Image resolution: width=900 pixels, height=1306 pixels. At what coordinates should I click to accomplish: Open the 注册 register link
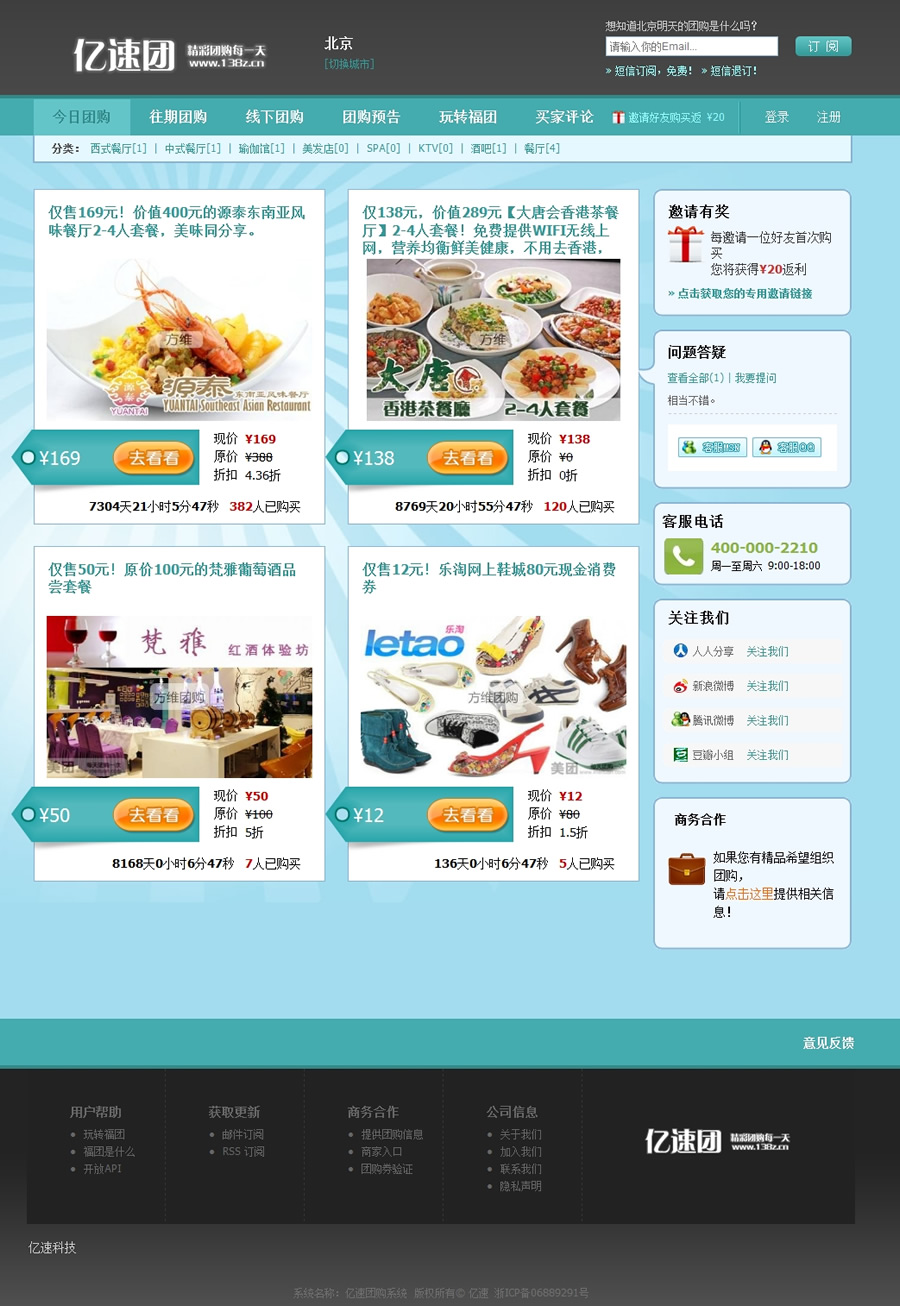828,117
